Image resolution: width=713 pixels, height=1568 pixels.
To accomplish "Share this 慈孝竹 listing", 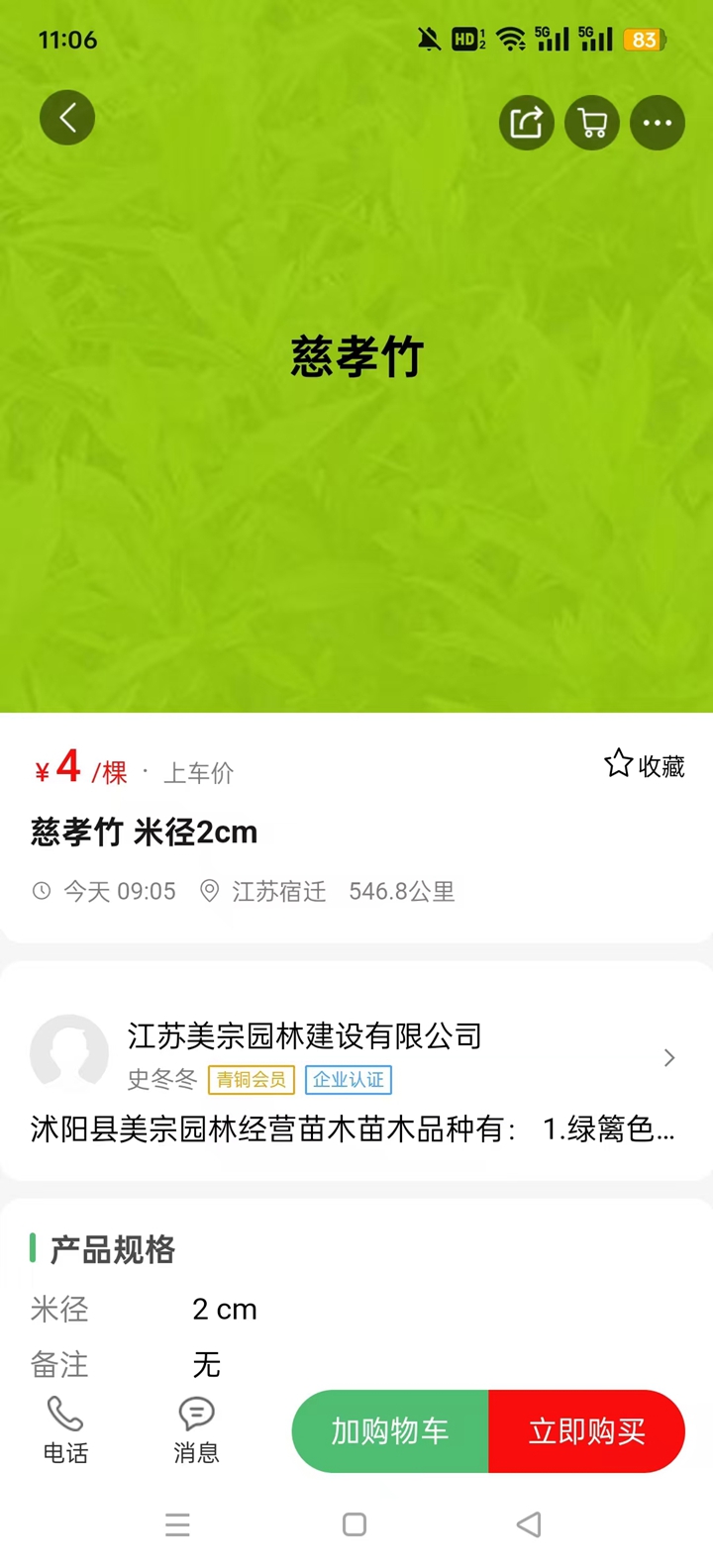I will (526, 123).
